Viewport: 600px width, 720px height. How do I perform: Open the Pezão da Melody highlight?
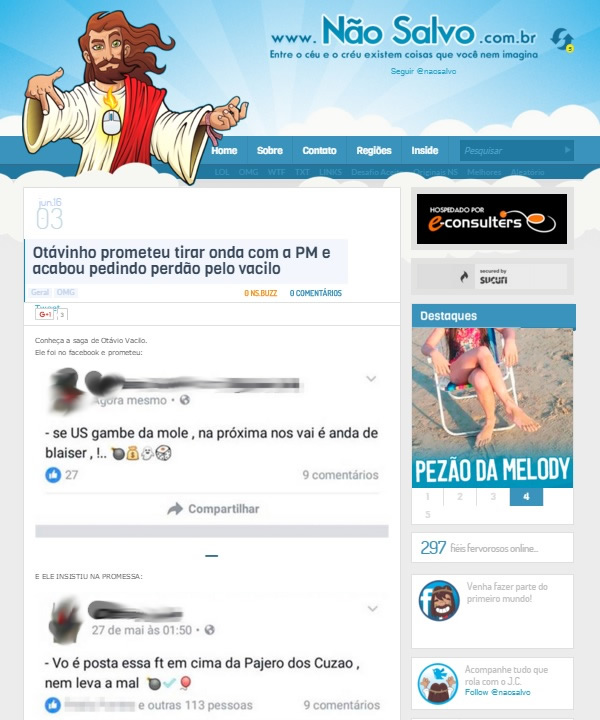click(492, 406)
